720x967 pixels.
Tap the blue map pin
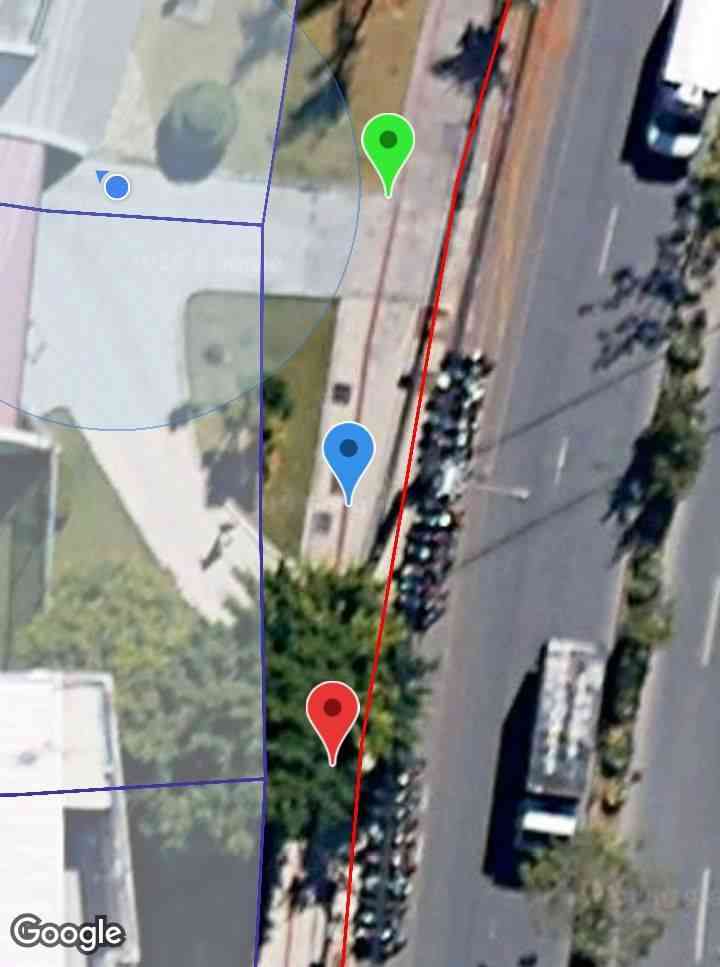click(x=349, y=453)
